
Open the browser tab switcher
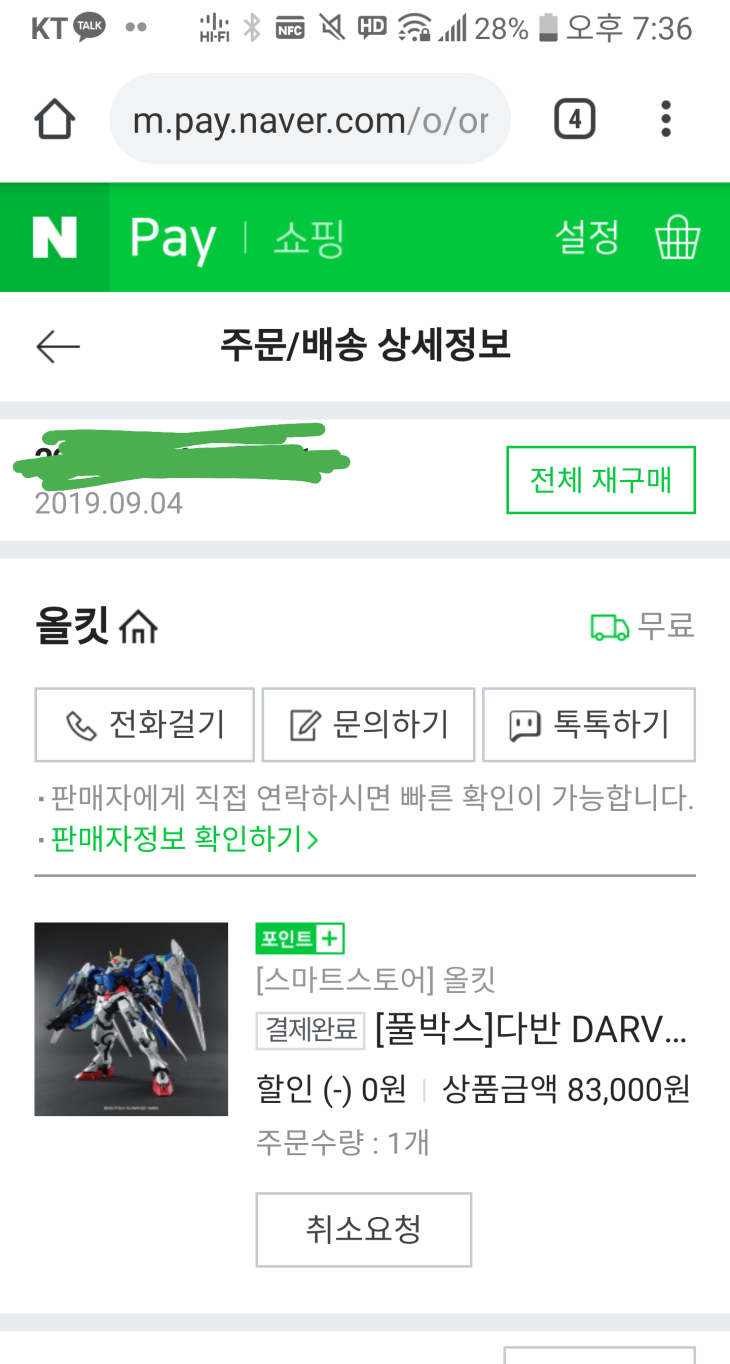point(574,120)
